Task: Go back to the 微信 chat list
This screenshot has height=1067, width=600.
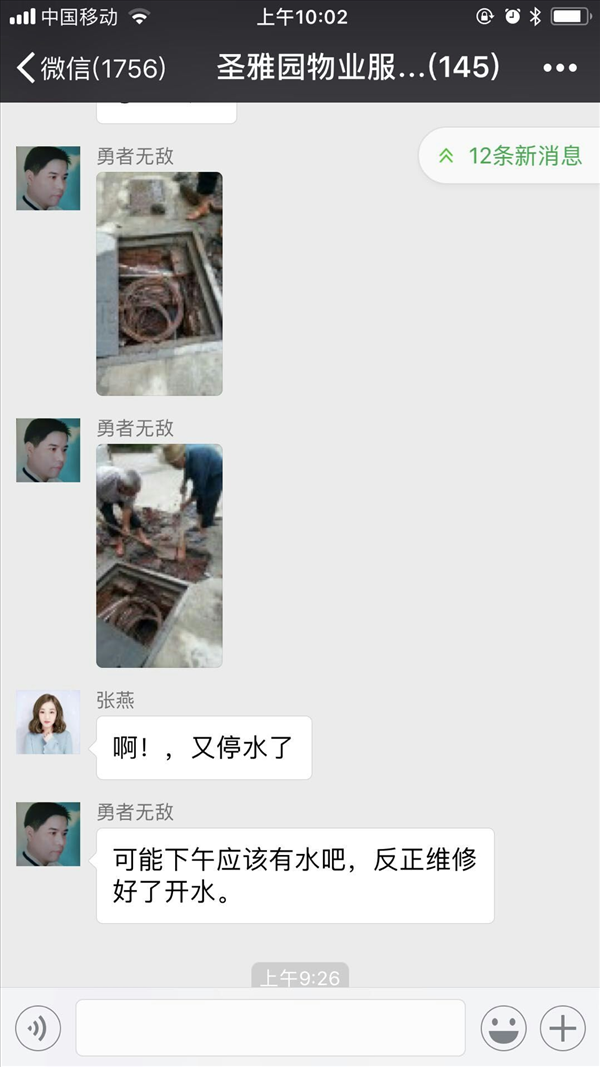Action: tap(91, 68)
